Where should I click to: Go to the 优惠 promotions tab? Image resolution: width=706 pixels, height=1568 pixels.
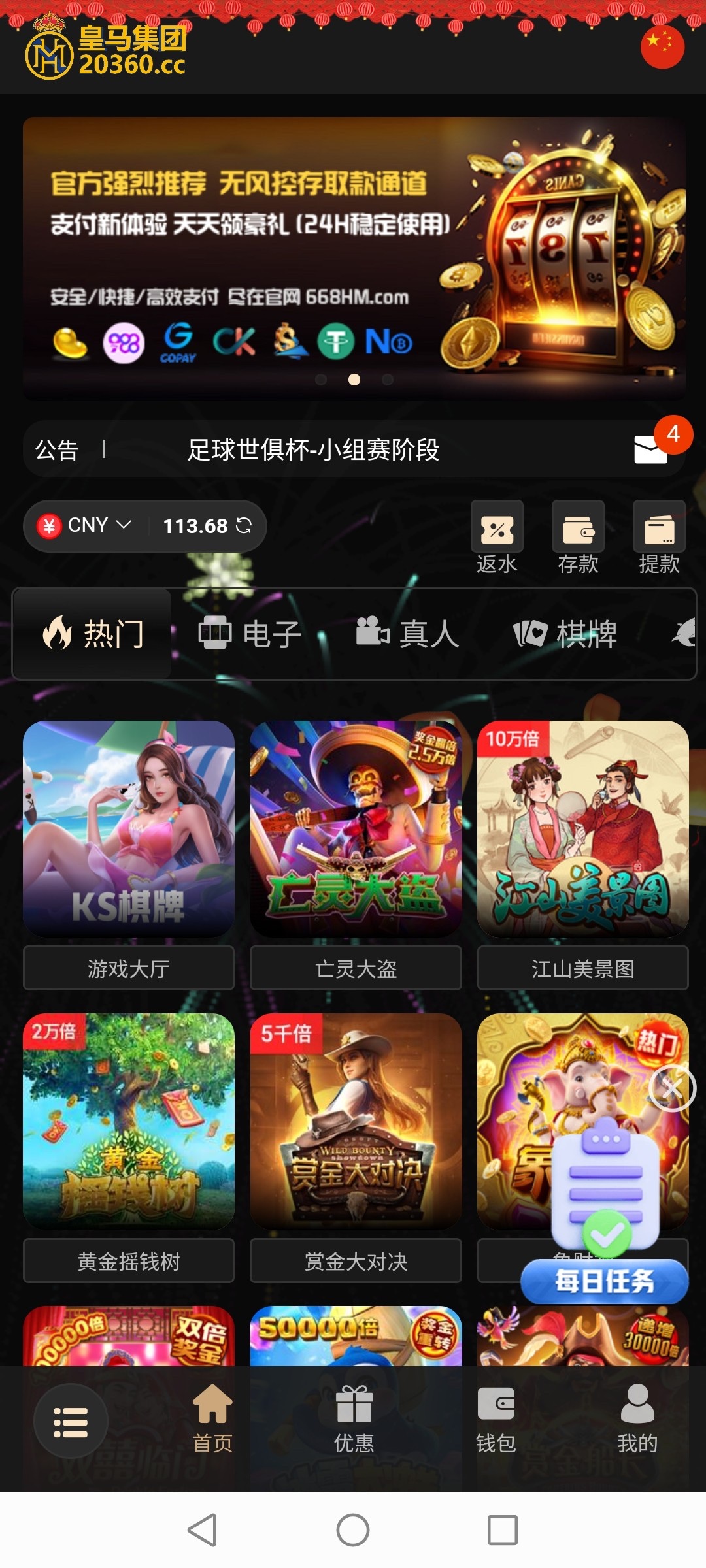point(354,1419)
